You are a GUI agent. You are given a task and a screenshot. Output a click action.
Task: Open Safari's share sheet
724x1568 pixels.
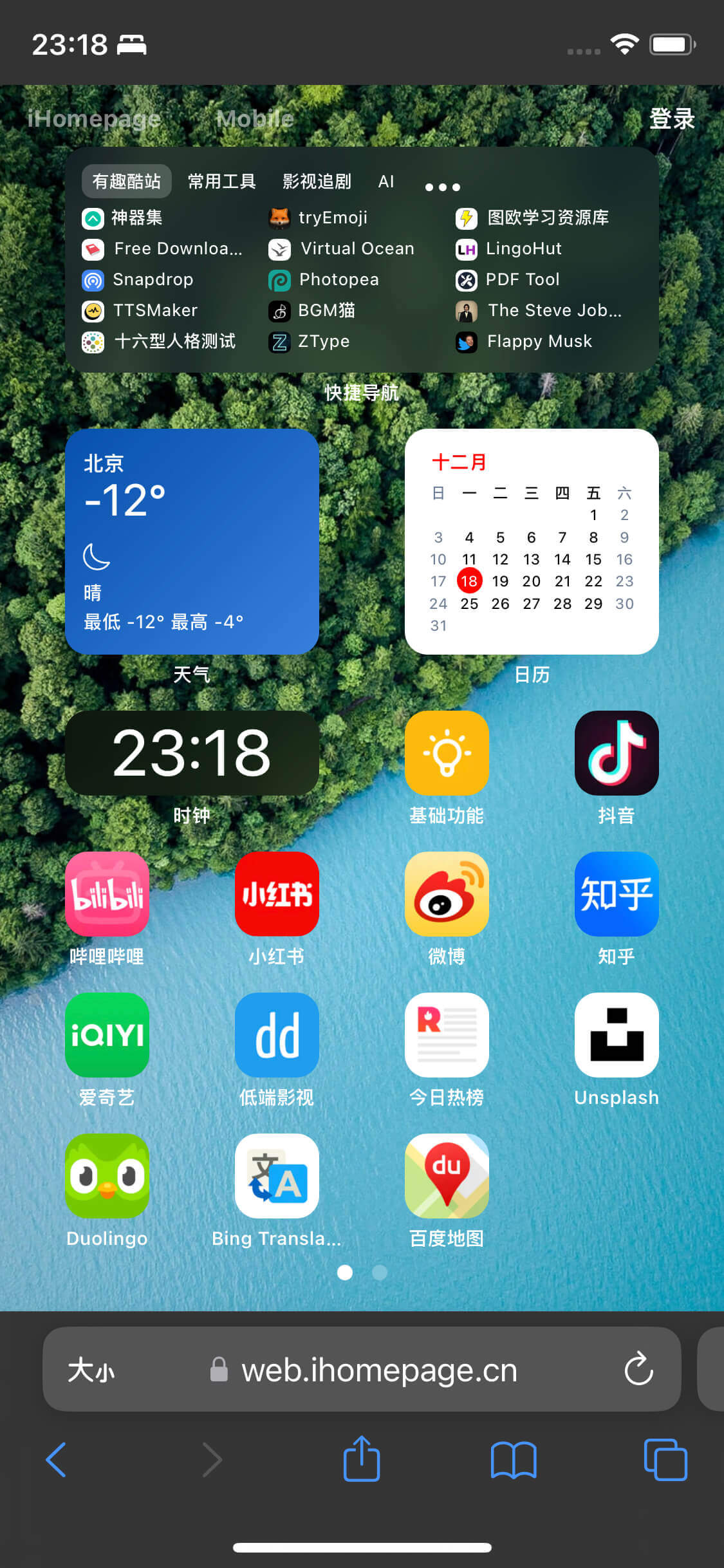point(362,1459)
